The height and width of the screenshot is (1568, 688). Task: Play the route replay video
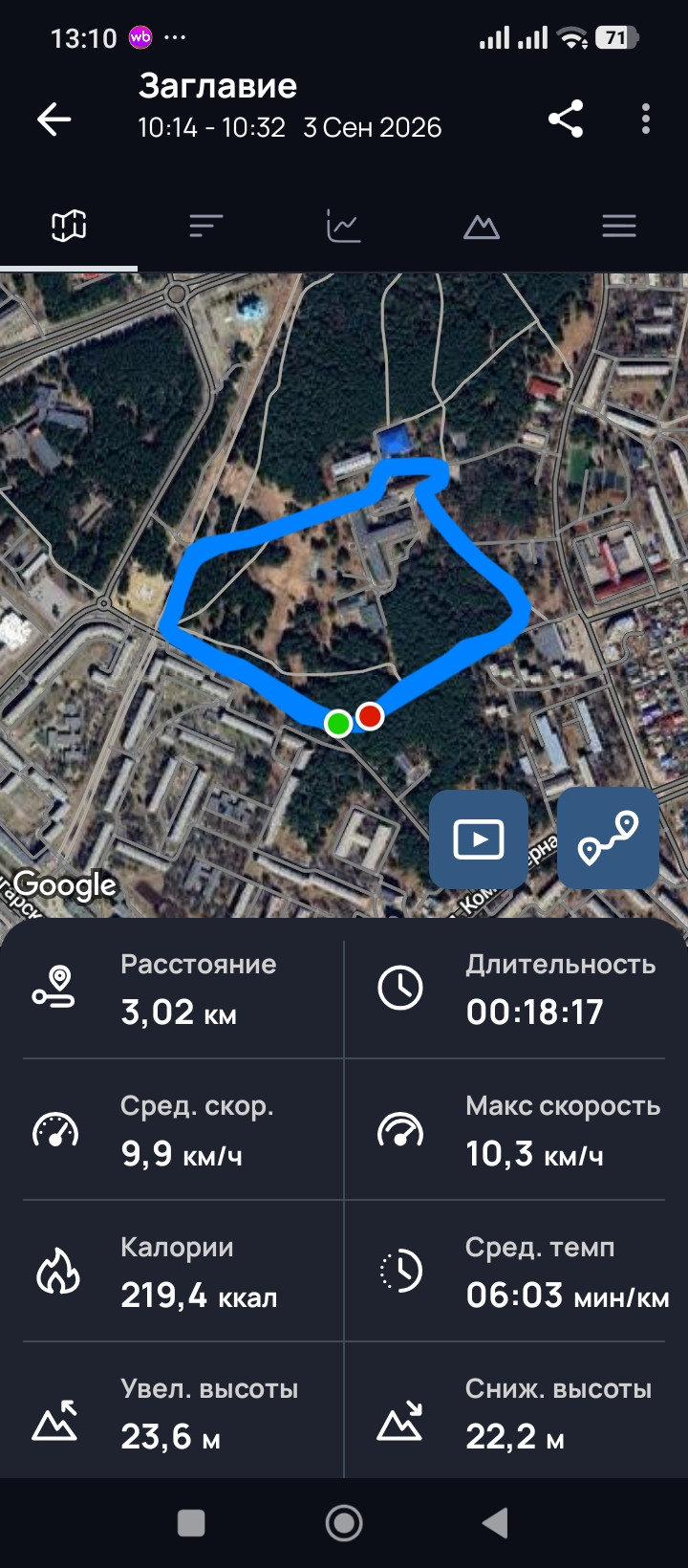click(479, 839)
